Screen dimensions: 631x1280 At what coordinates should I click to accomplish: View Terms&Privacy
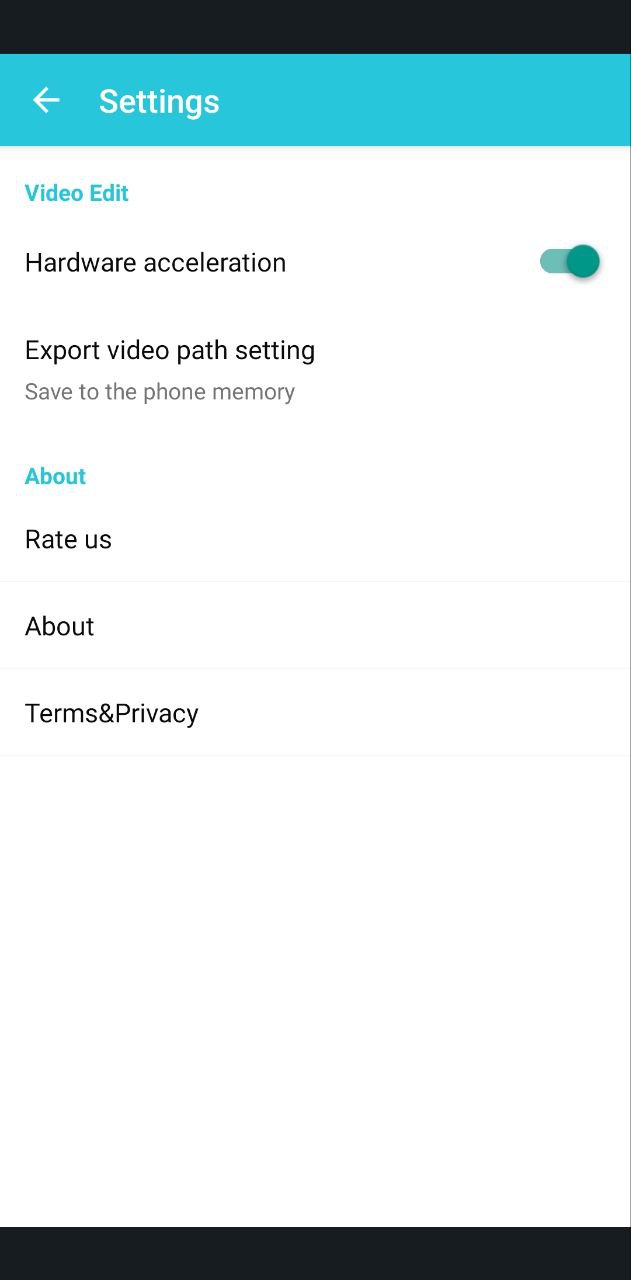tap(112, 713)
